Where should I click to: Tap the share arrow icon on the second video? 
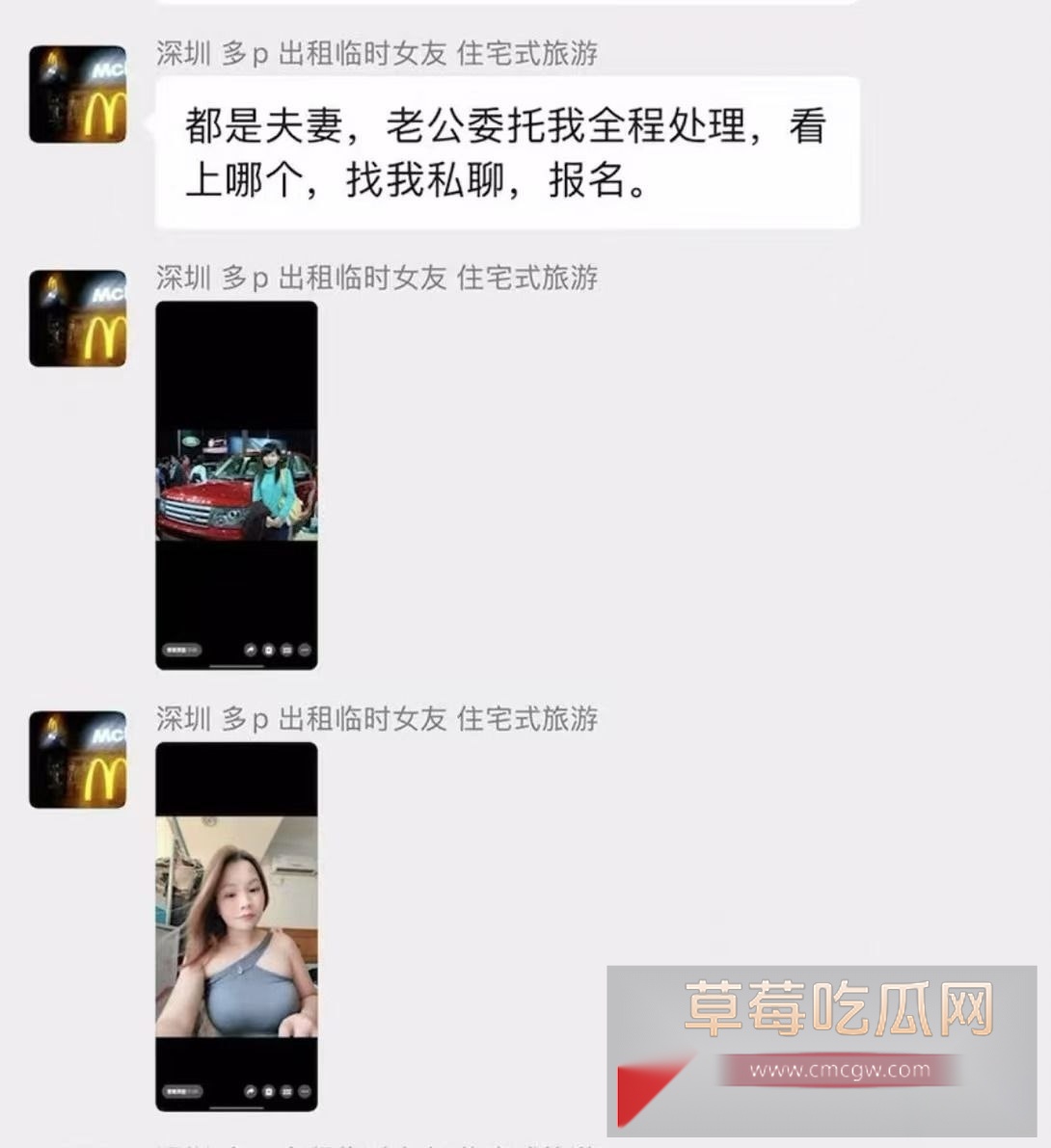point(251,1091)
